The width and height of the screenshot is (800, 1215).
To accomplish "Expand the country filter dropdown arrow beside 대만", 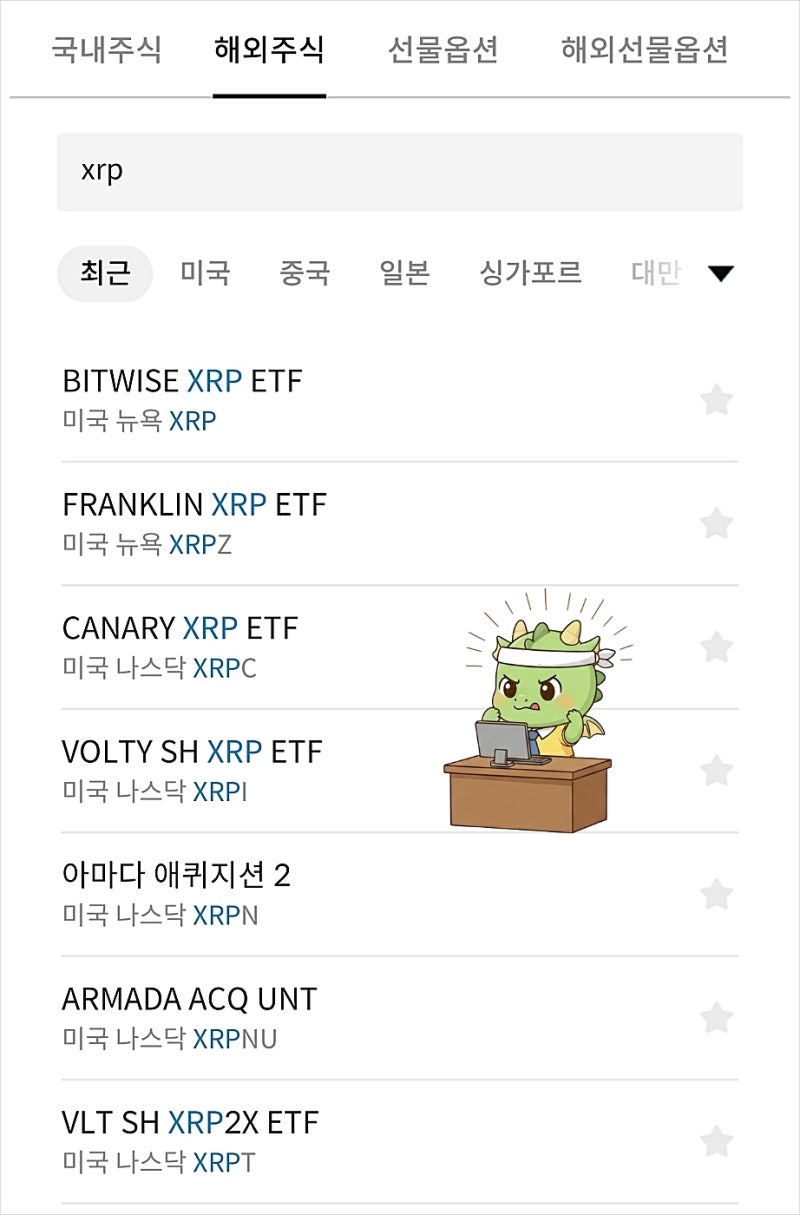I will click(719, 271).
